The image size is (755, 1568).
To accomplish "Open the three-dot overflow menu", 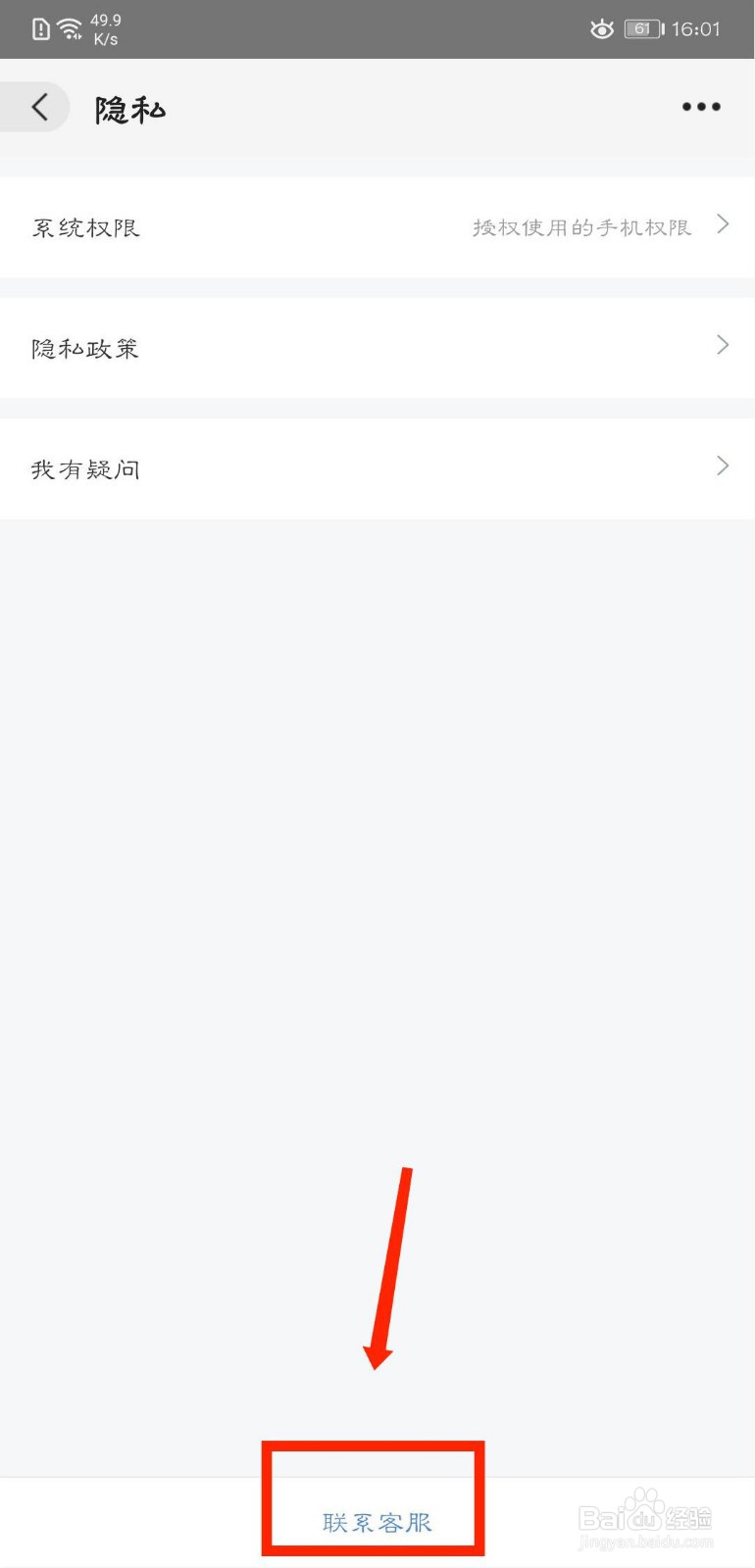I will click(700, 107).
